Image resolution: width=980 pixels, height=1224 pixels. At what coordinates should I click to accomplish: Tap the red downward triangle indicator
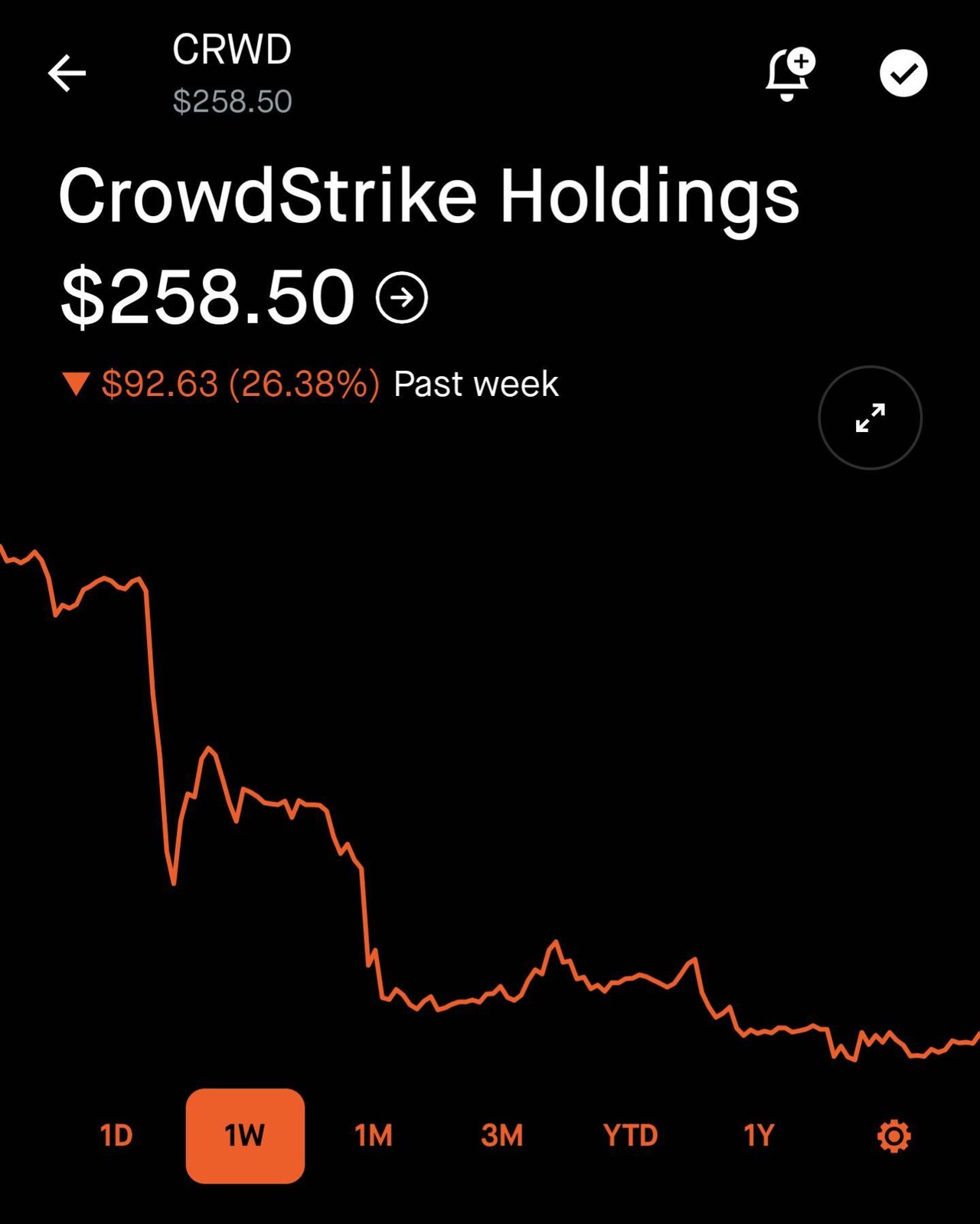[77, 383]
